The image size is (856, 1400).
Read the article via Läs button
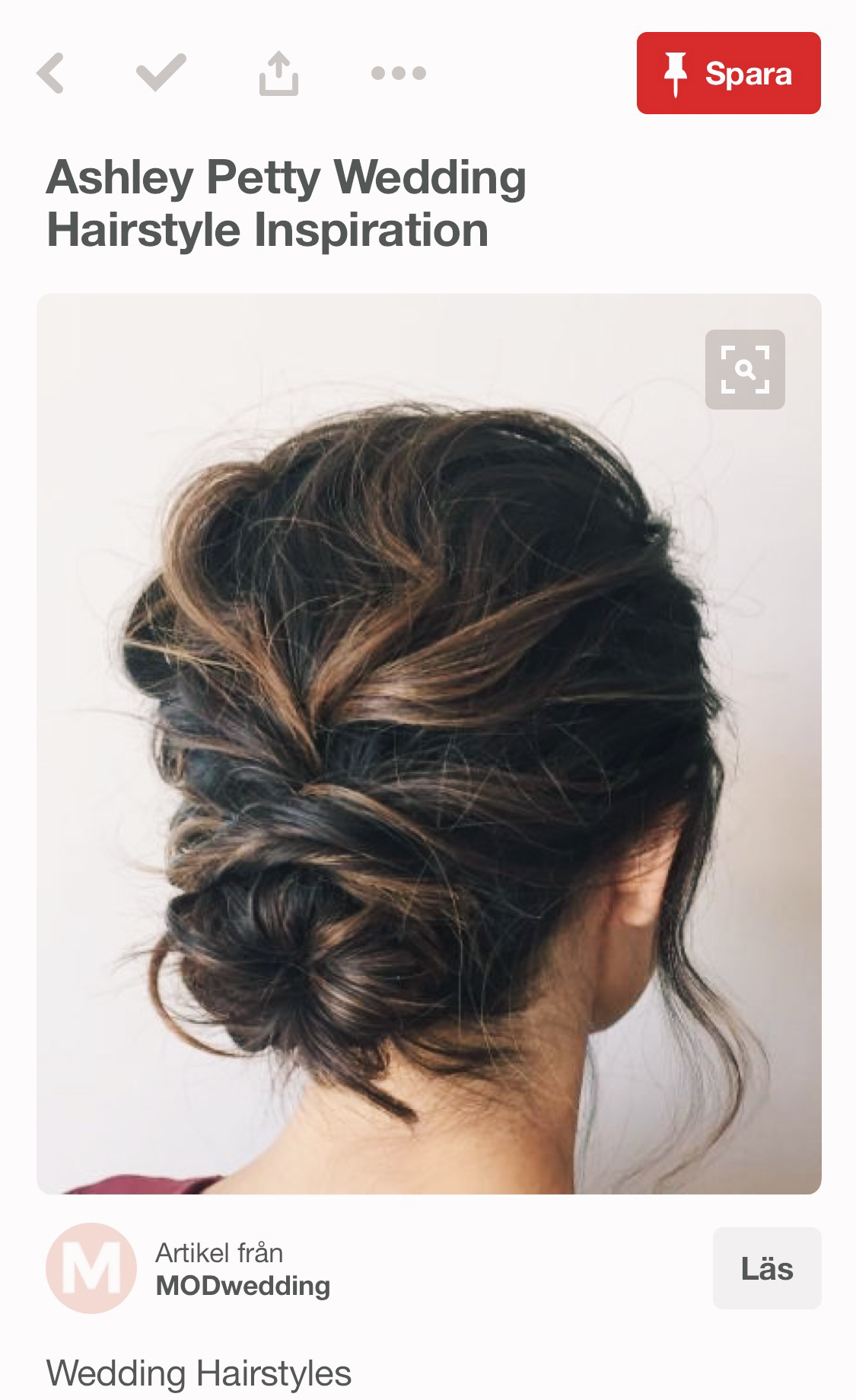click(767, 1269)
